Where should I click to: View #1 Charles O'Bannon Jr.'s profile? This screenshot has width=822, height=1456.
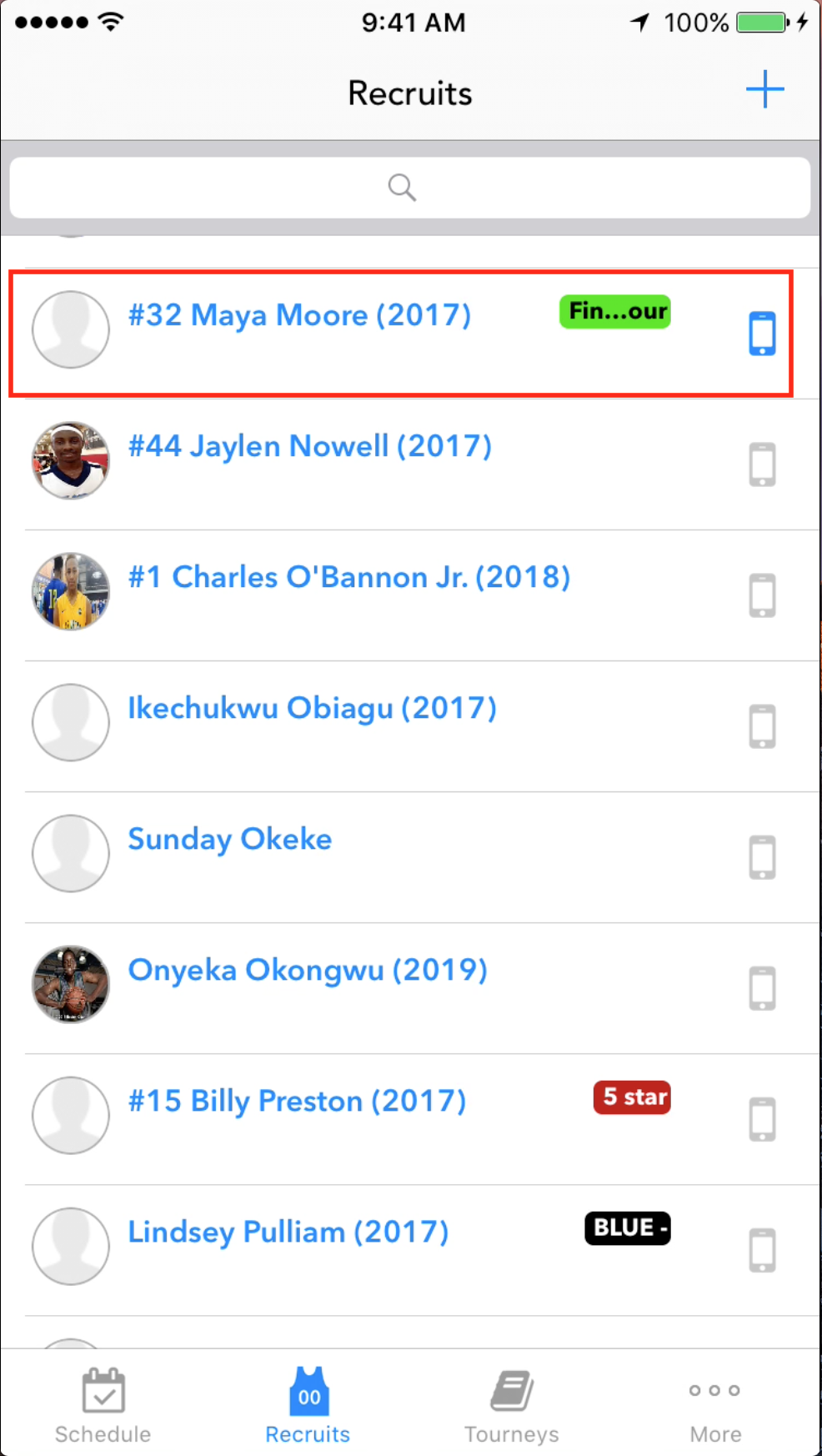click(x=348, y=578)
